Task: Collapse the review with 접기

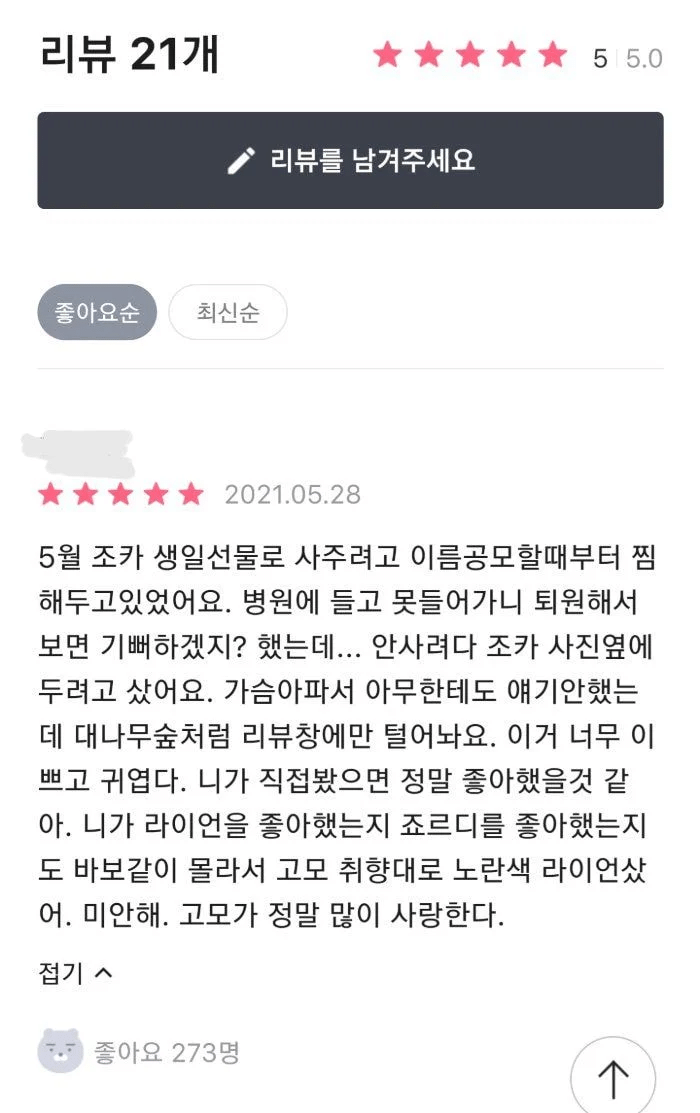Action: 76,974
